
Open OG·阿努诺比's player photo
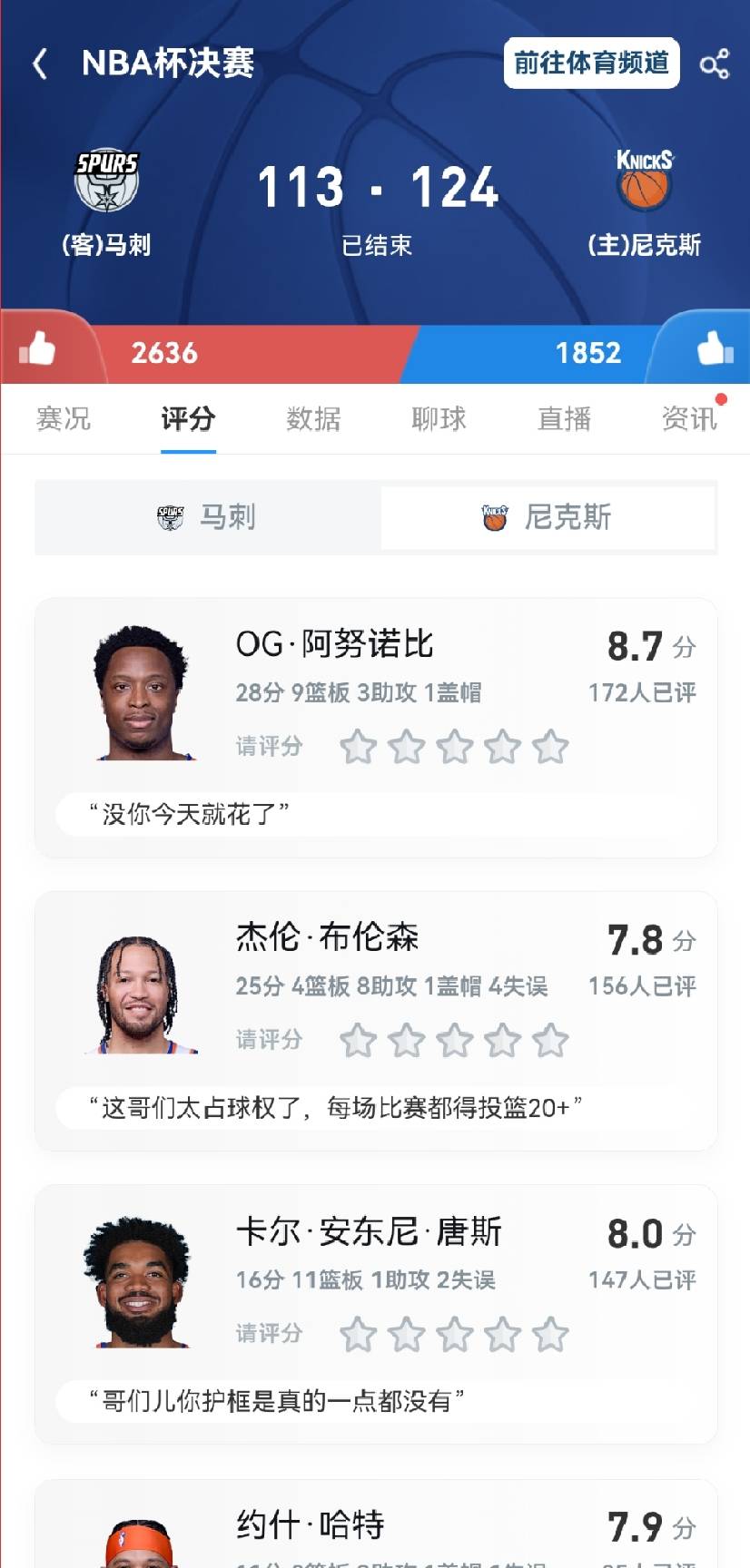click(141, 692)
